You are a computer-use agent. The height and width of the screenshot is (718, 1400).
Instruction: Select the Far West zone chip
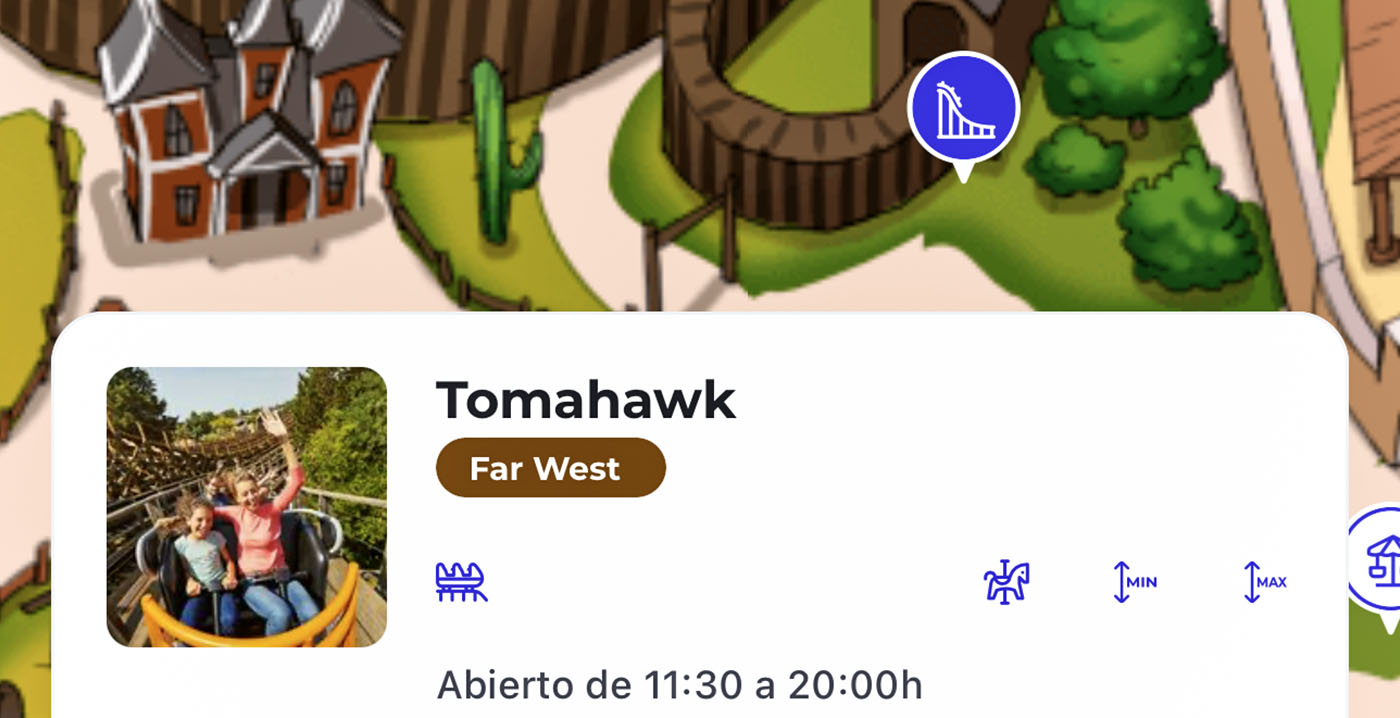pos(550,468)
